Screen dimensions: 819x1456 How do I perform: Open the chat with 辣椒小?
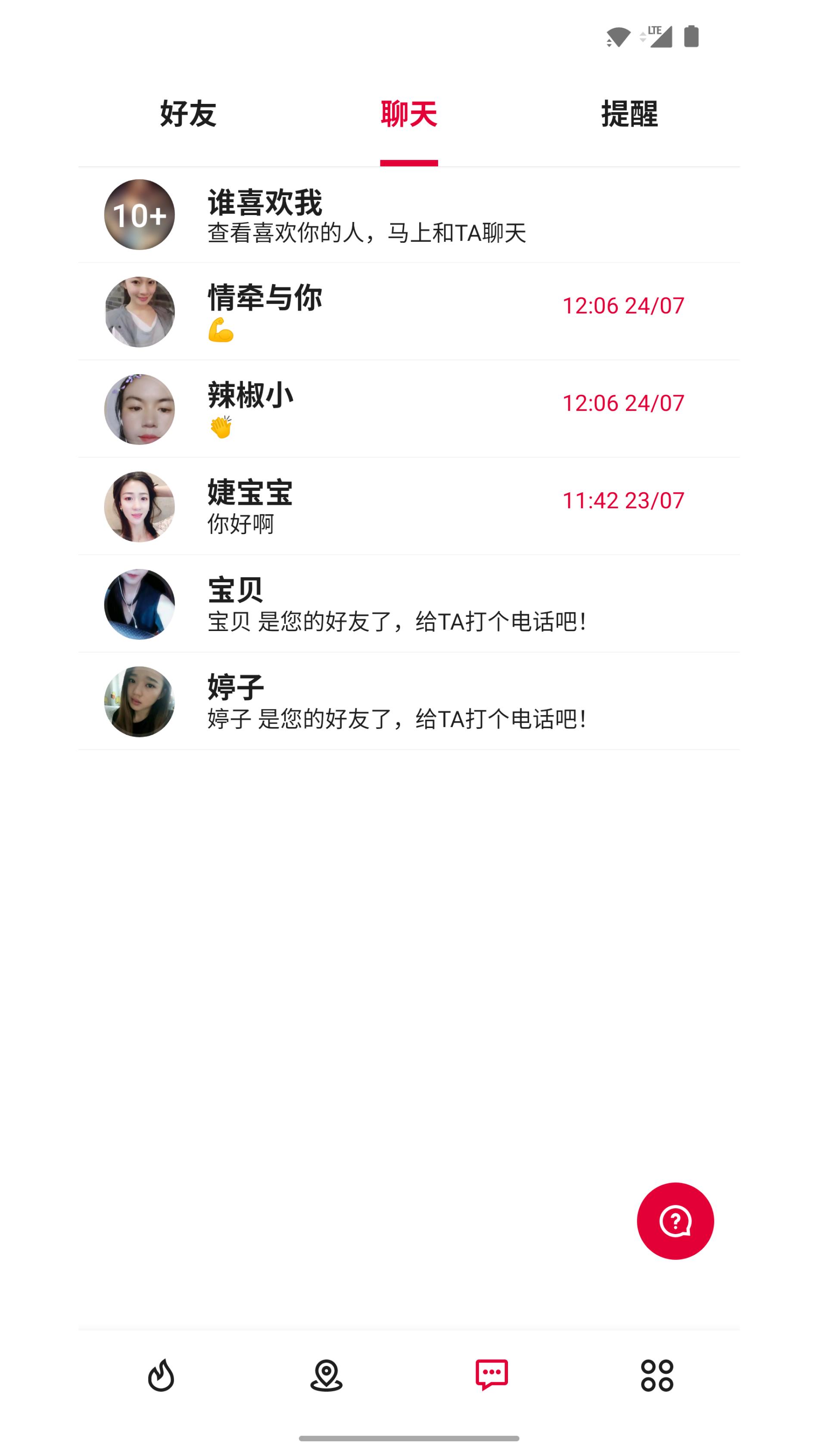pos(409,409)
